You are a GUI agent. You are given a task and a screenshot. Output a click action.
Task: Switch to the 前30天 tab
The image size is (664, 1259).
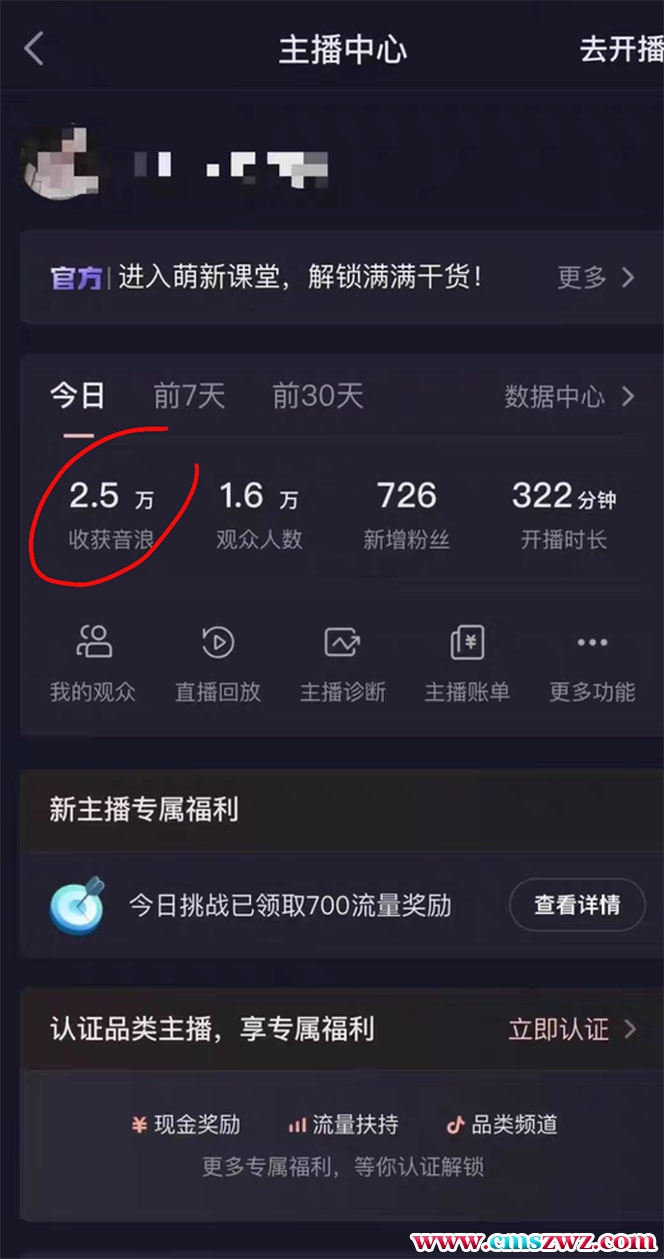point(317,396)
